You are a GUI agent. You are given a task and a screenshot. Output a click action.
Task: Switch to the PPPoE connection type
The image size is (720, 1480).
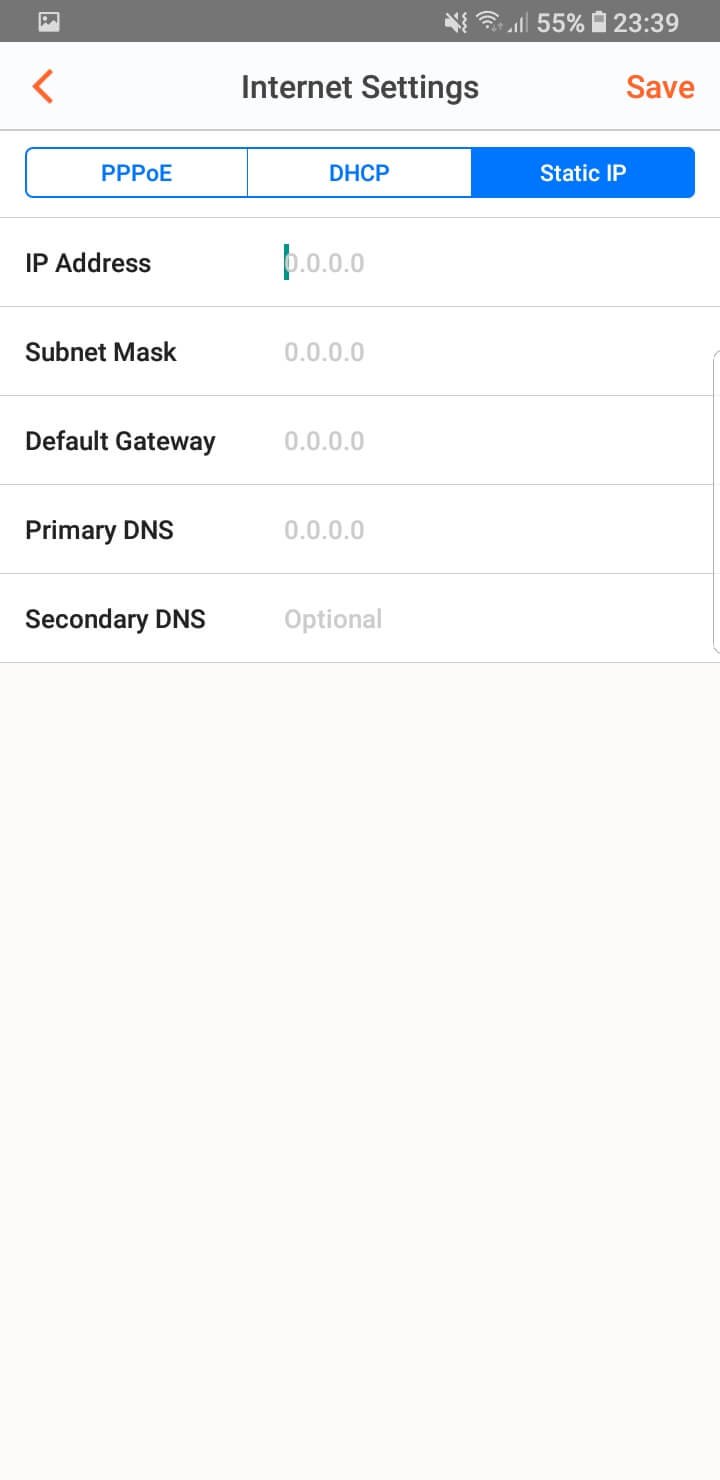[x=136, y=173]
